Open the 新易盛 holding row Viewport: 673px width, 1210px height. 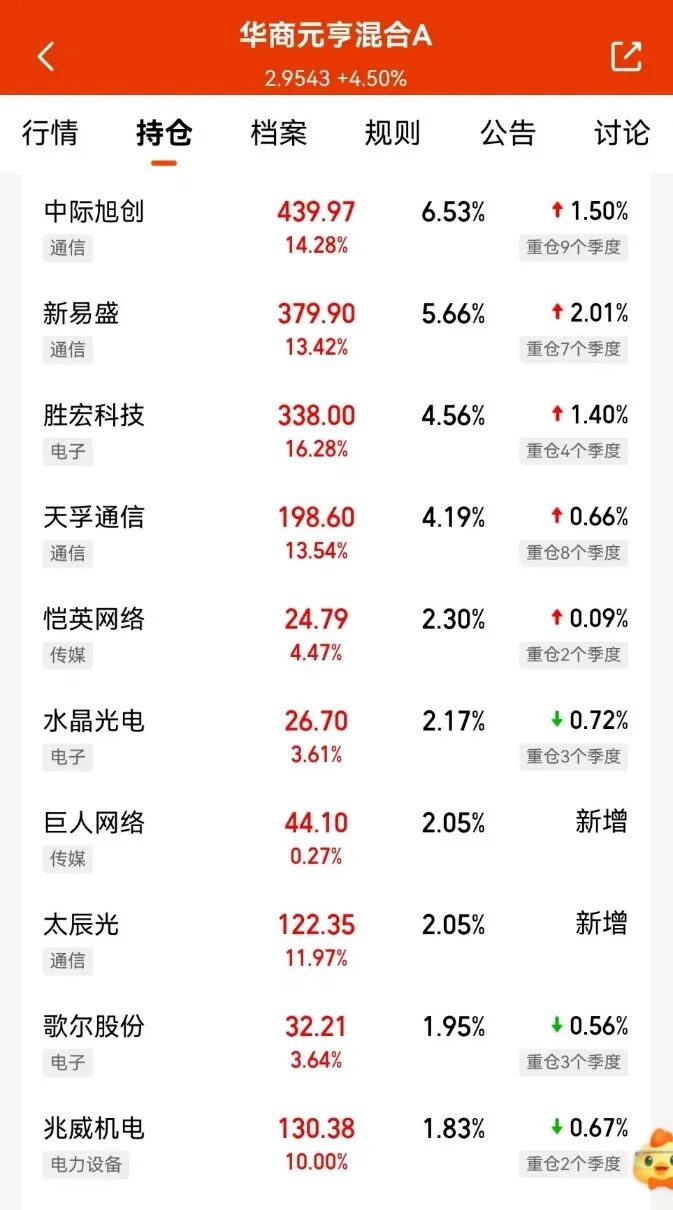pos(82,314)
